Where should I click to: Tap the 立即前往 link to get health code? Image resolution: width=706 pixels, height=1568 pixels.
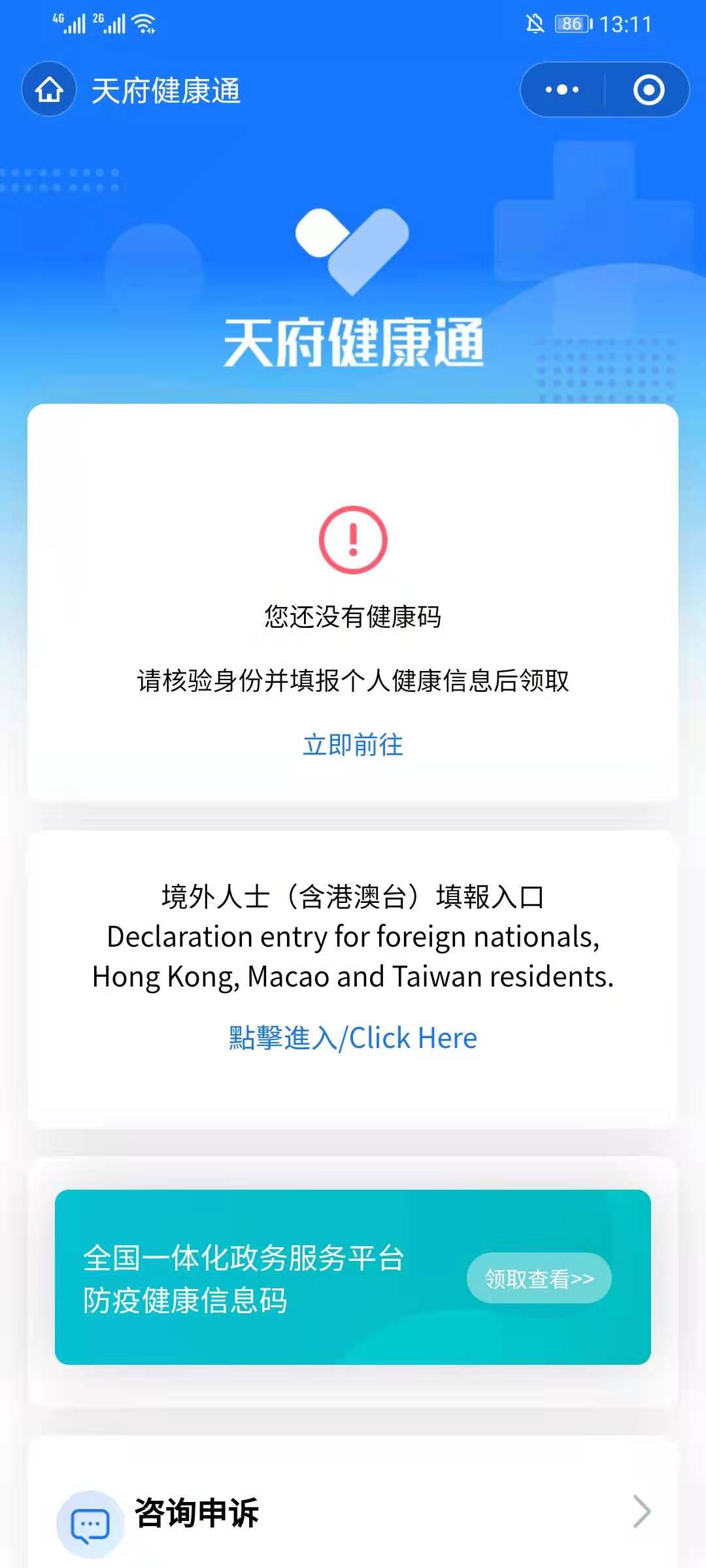353,745
